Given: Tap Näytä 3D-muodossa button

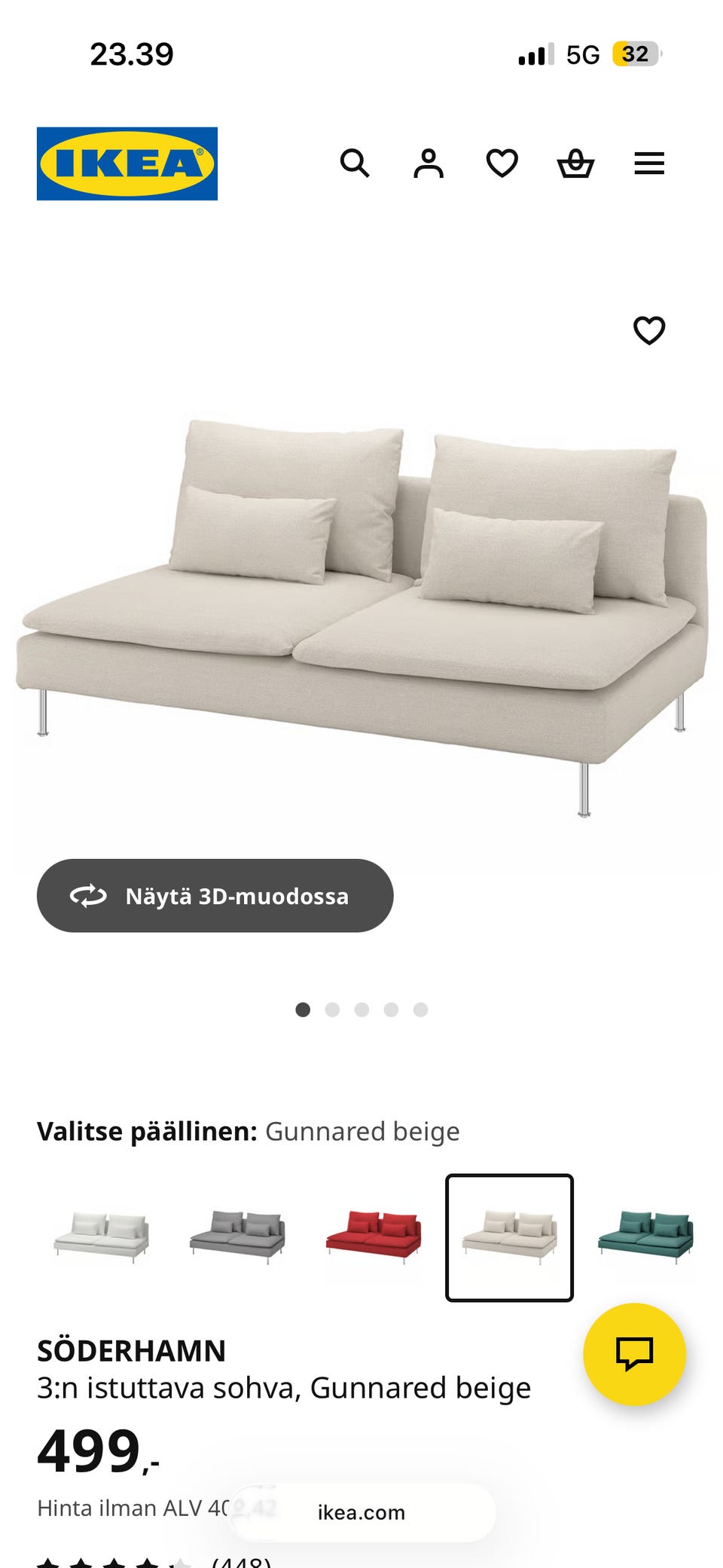Looking at the screenshot, I should pyautogui.click(x=215, y=896).
